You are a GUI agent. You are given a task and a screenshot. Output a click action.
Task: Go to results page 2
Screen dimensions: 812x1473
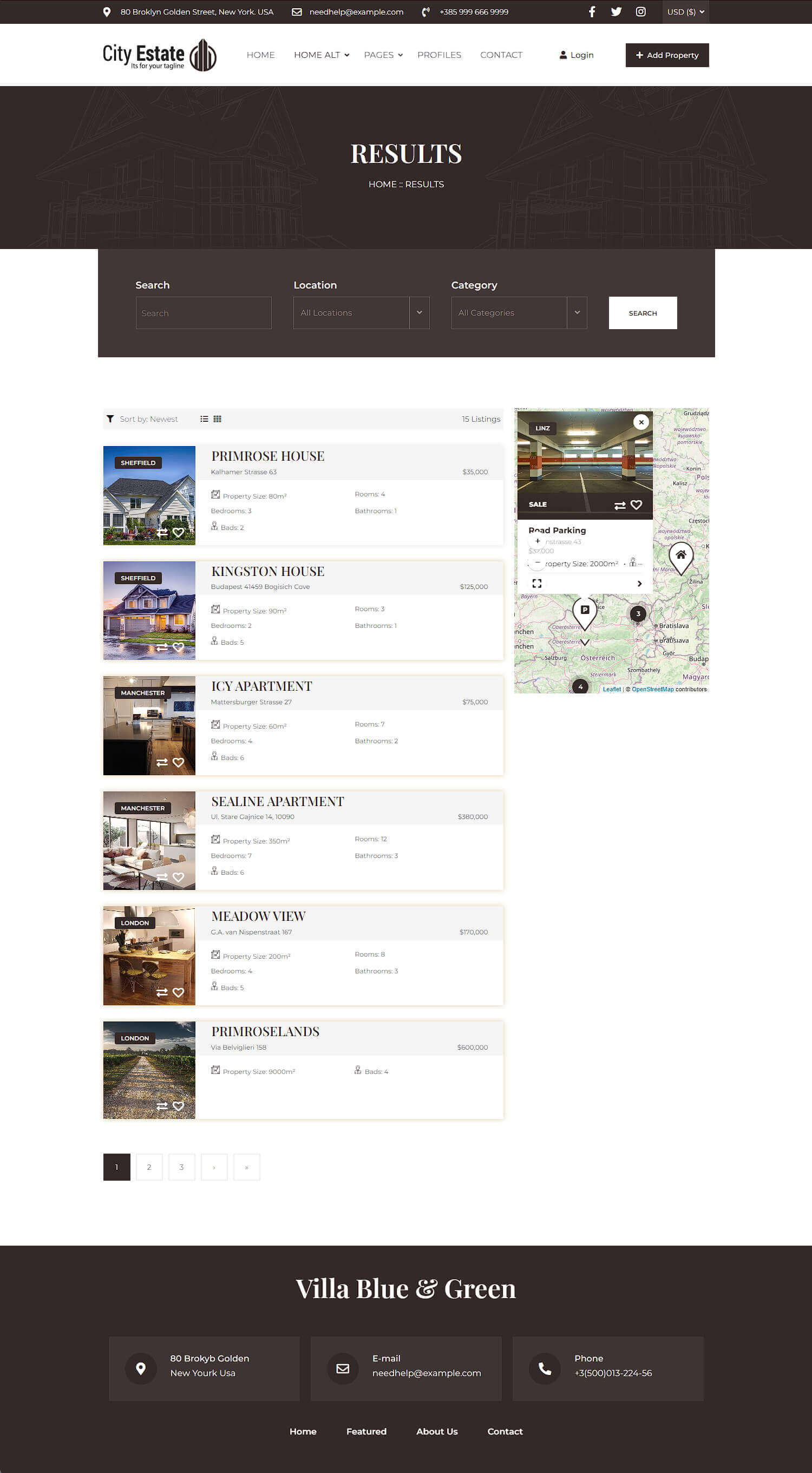click(149, 1167)
